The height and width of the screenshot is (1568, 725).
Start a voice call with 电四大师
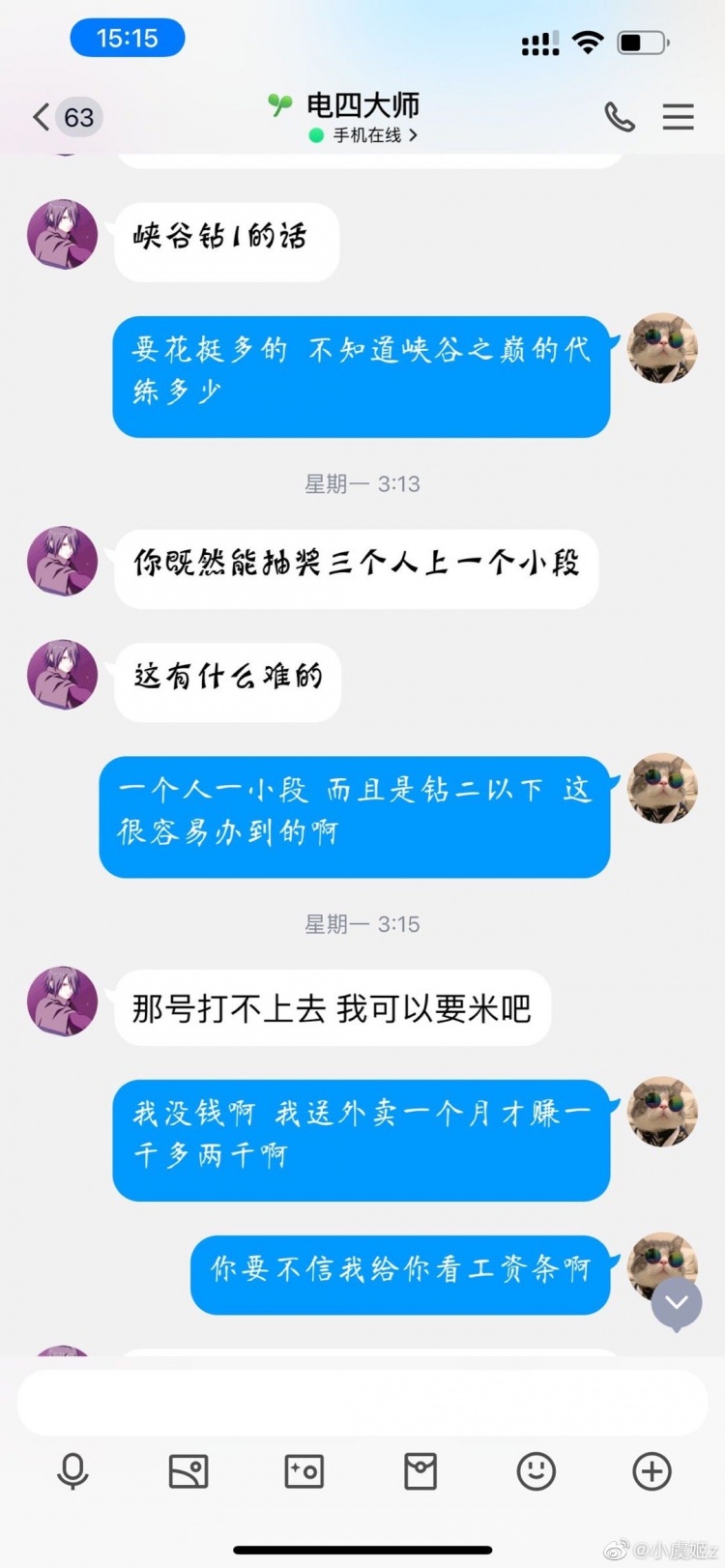(620, 117)
